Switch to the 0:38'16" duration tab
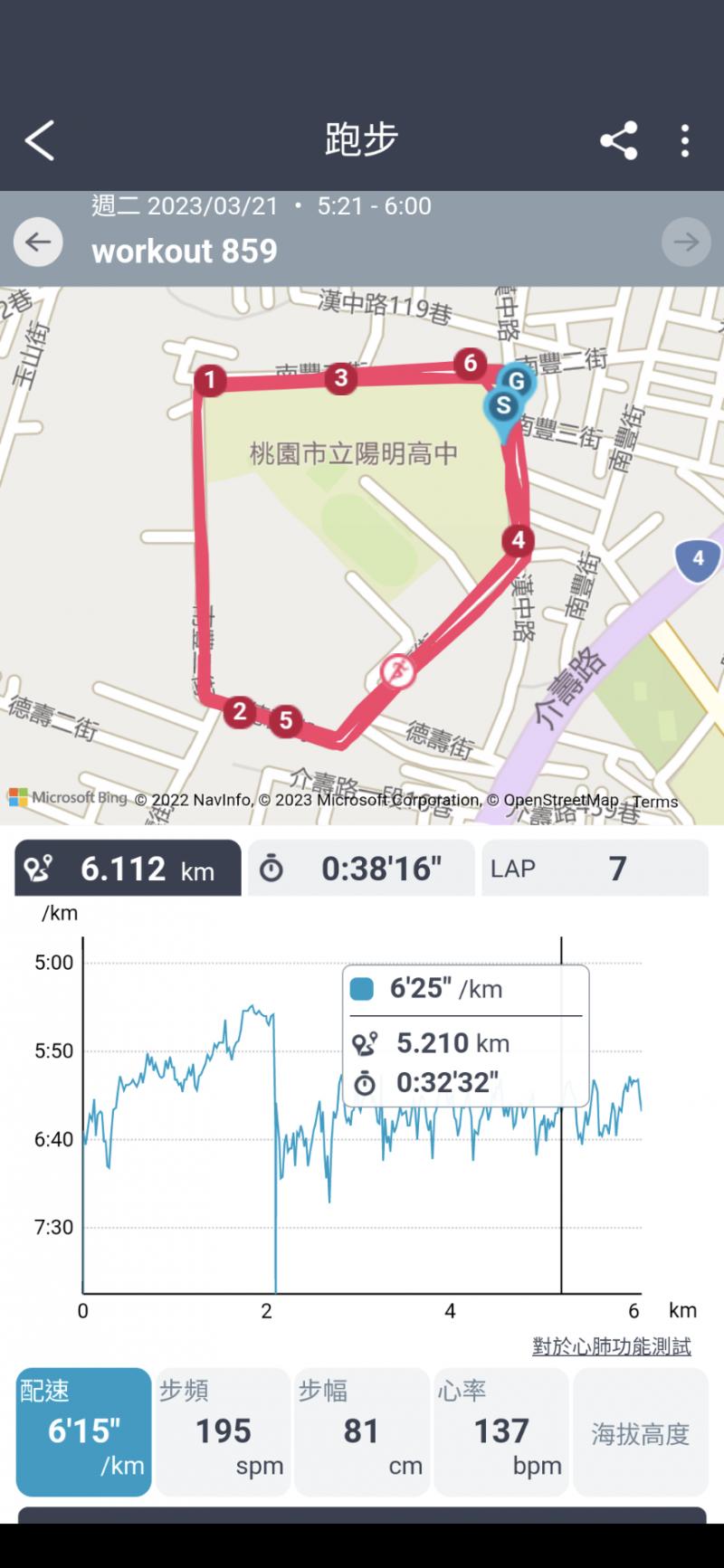 pyautogui.click(x=361, y=869)
